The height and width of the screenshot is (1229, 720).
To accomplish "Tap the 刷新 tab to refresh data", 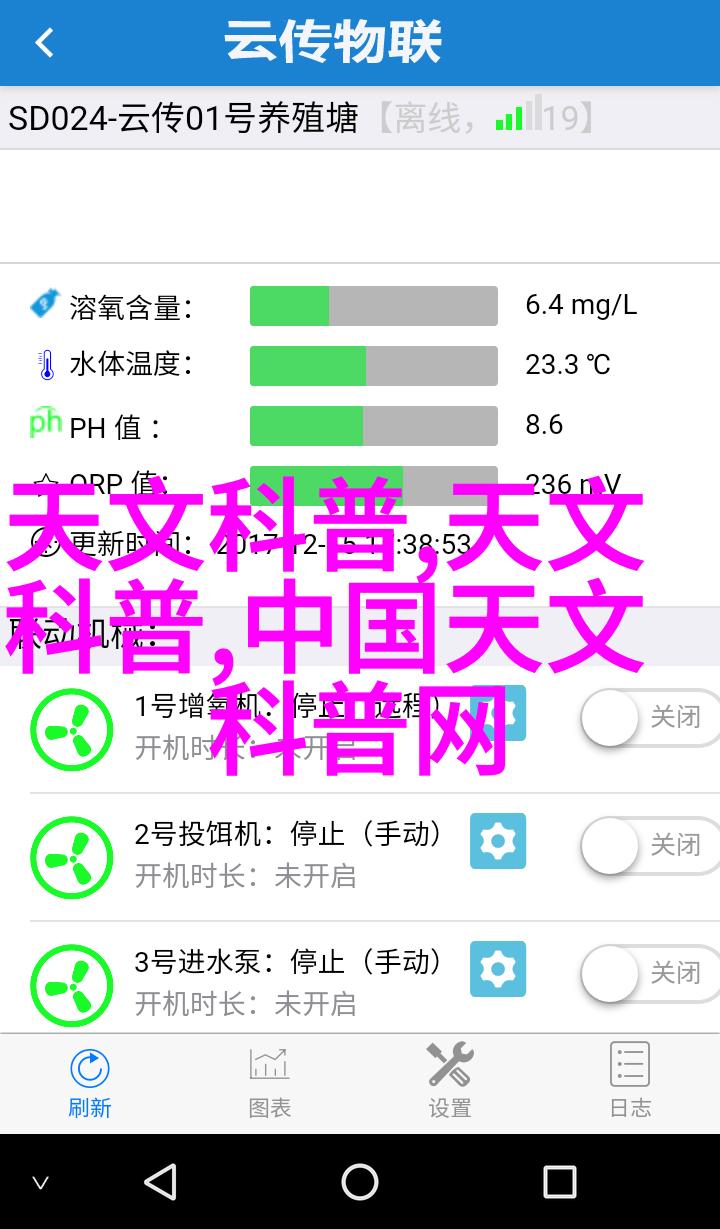I will point(90,1083).
